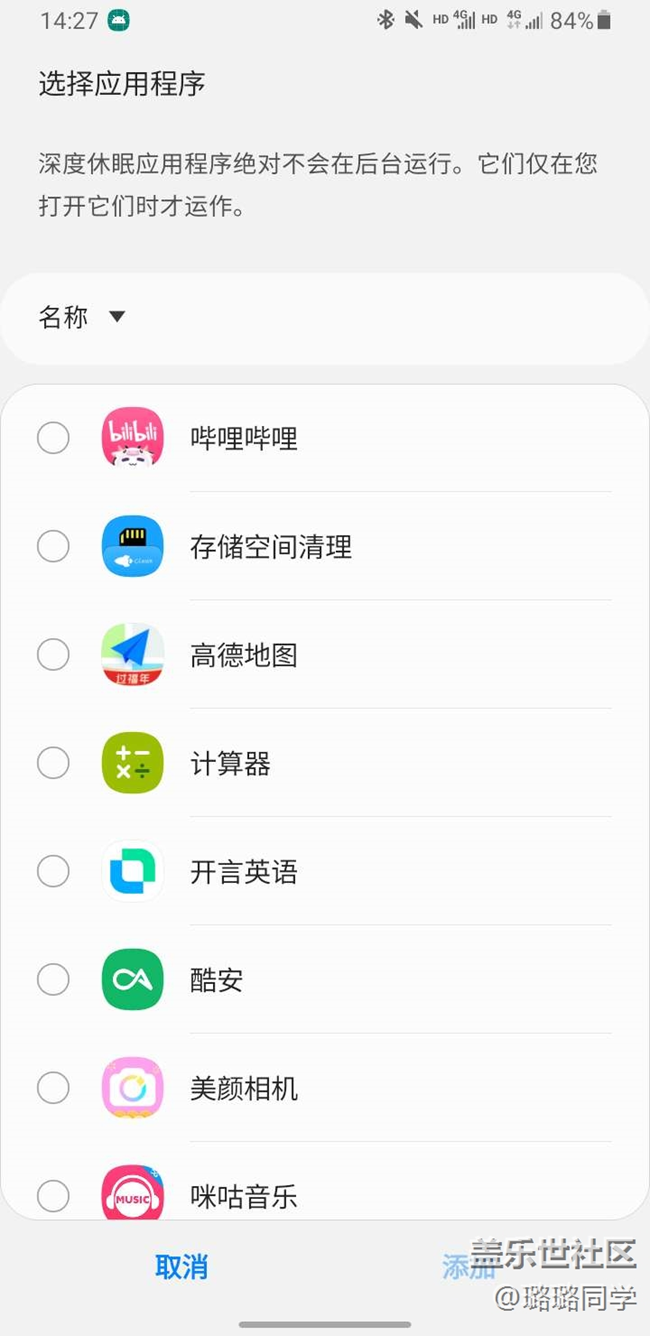Select 哔哩哔哩 for deep sleep
The height and width of the screenshot is (1336, 650).
53,438
